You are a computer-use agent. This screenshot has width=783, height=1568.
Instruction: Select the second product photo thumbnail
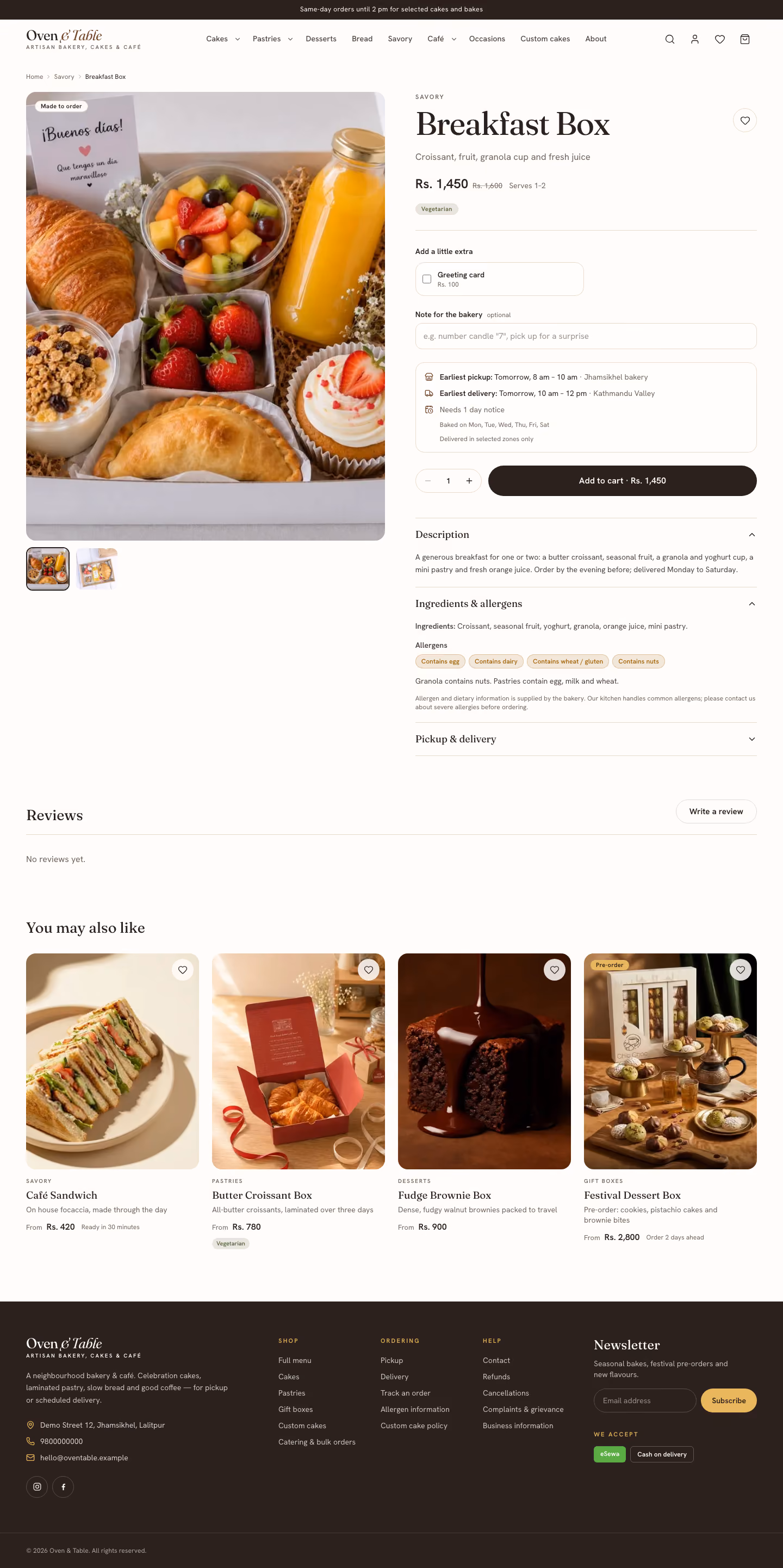[97, 568]
